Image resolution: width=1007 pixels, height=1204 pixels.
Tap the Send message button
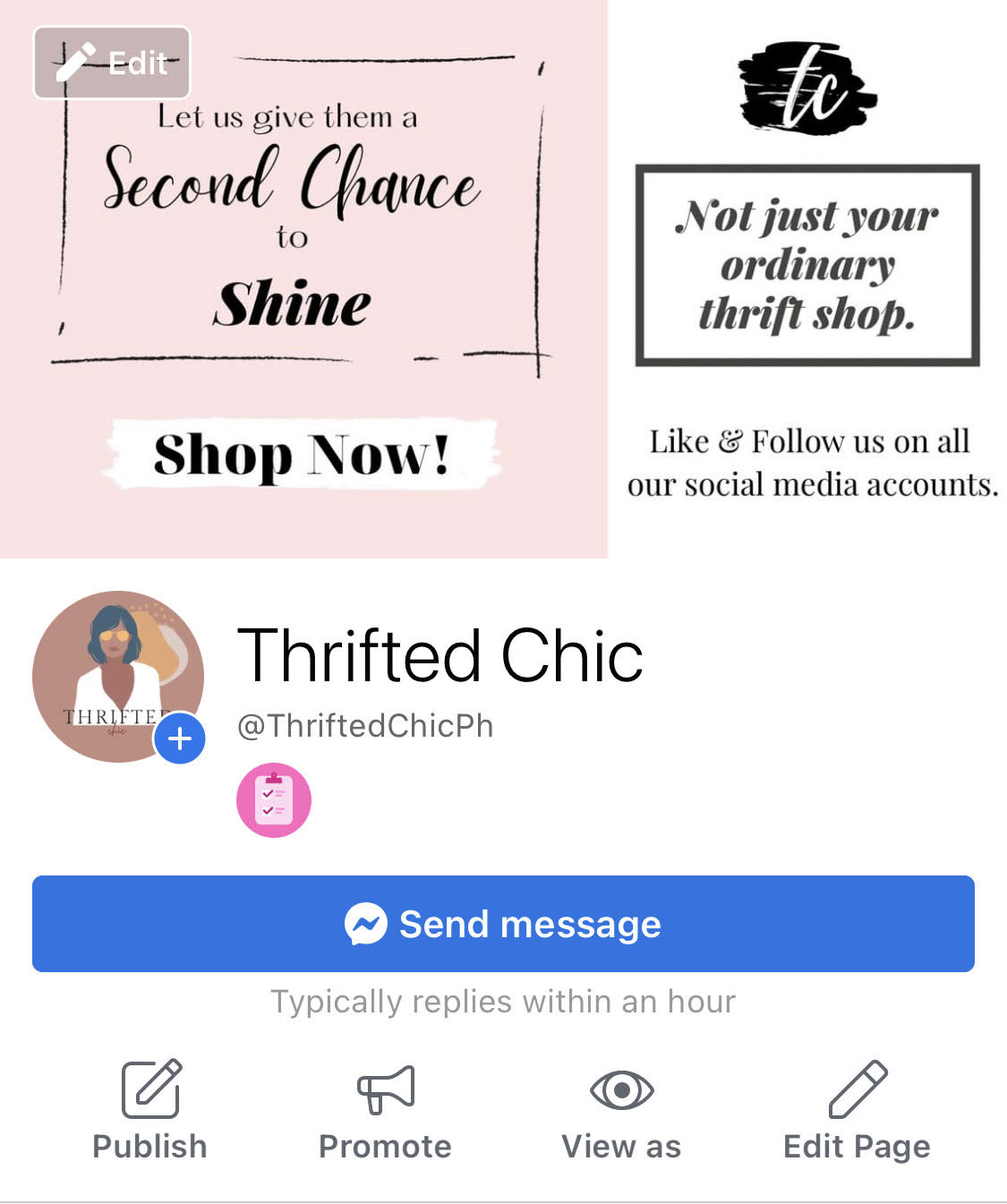(x=503, y=924)
